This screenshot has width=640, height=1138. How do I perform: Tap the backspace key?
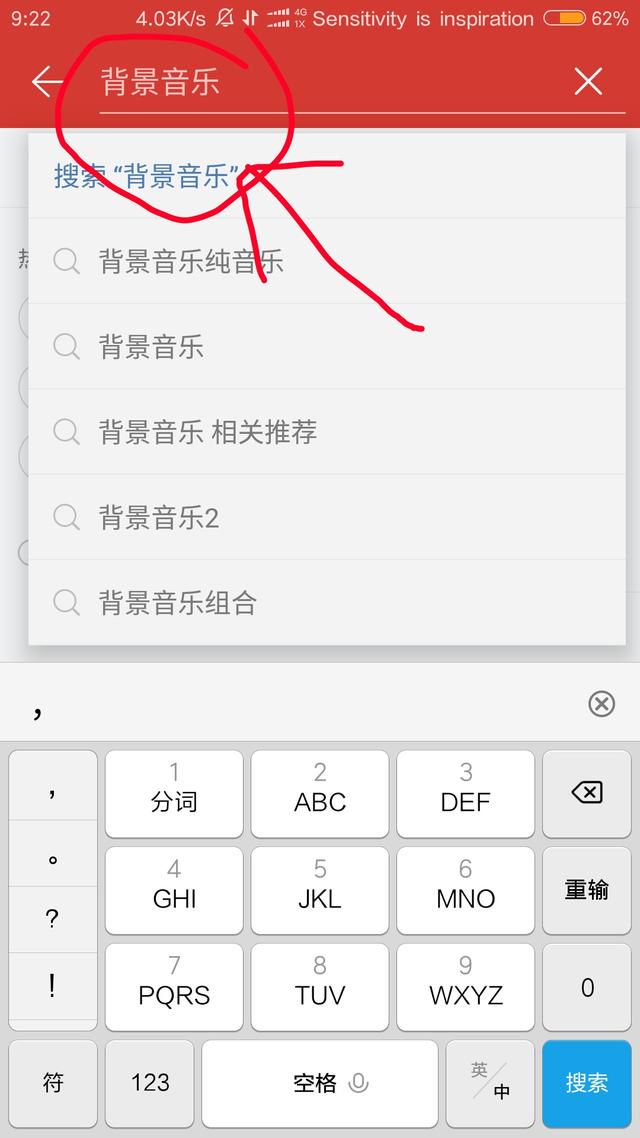[587, 793]
